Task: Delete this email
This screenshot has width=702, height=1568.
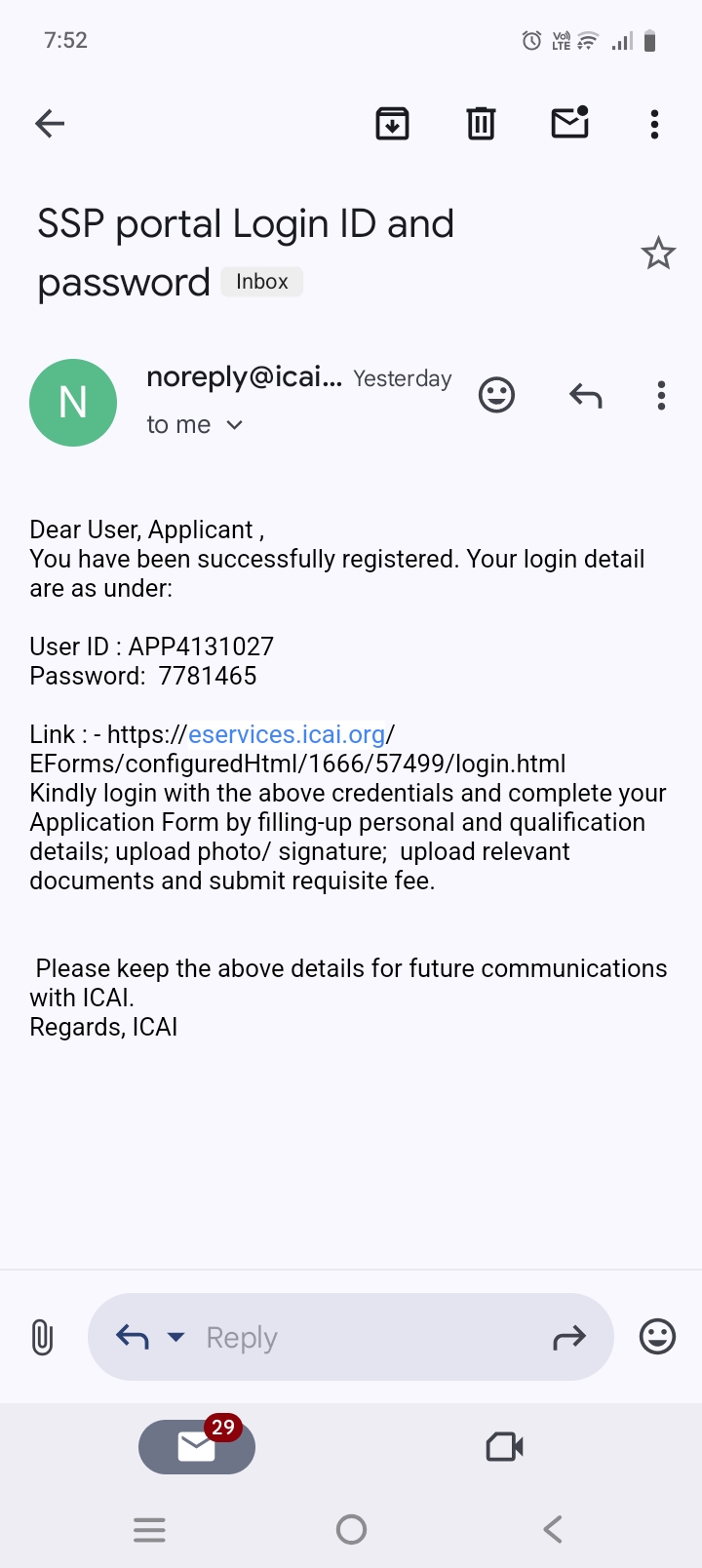Action: click(x=481, y=124)
